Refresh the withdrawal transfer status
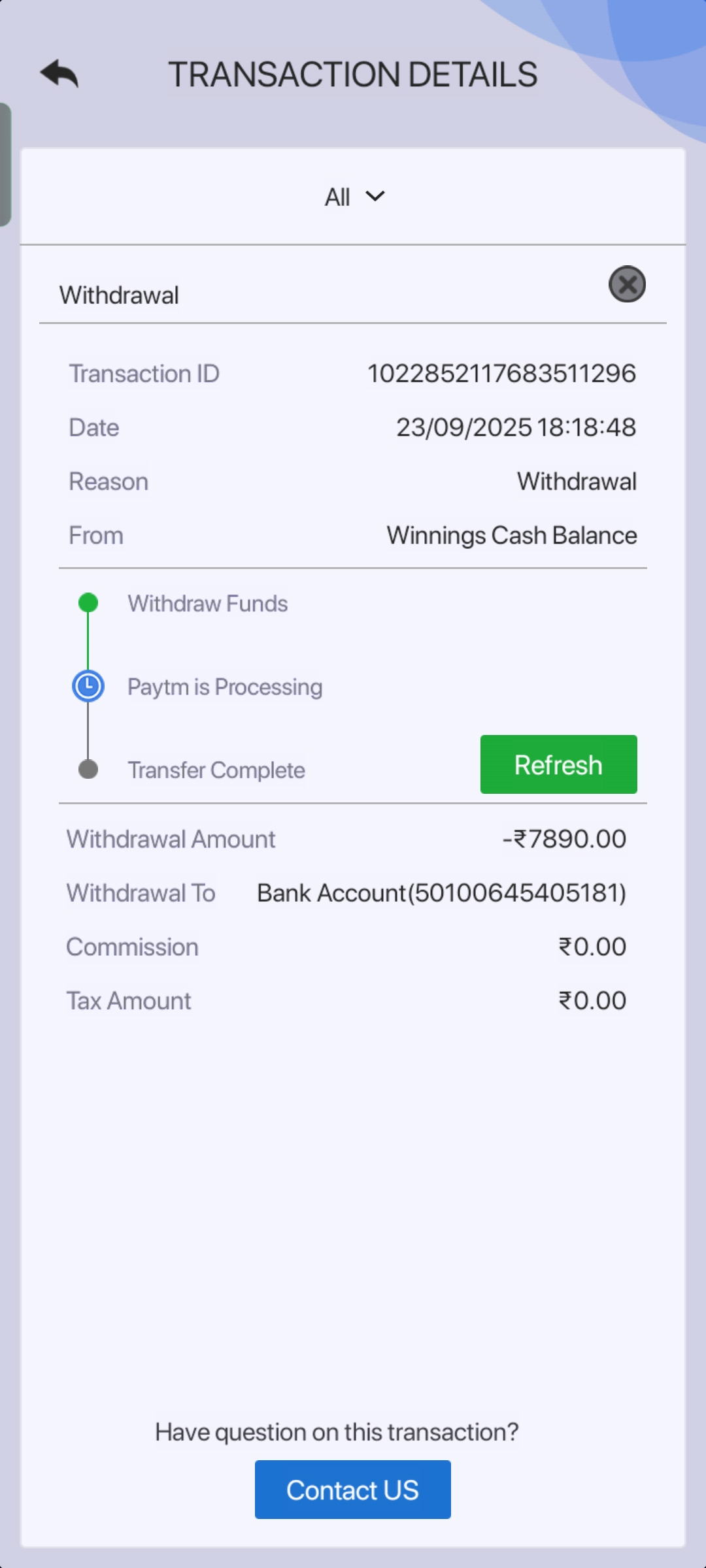 click(x=558, y=764)
